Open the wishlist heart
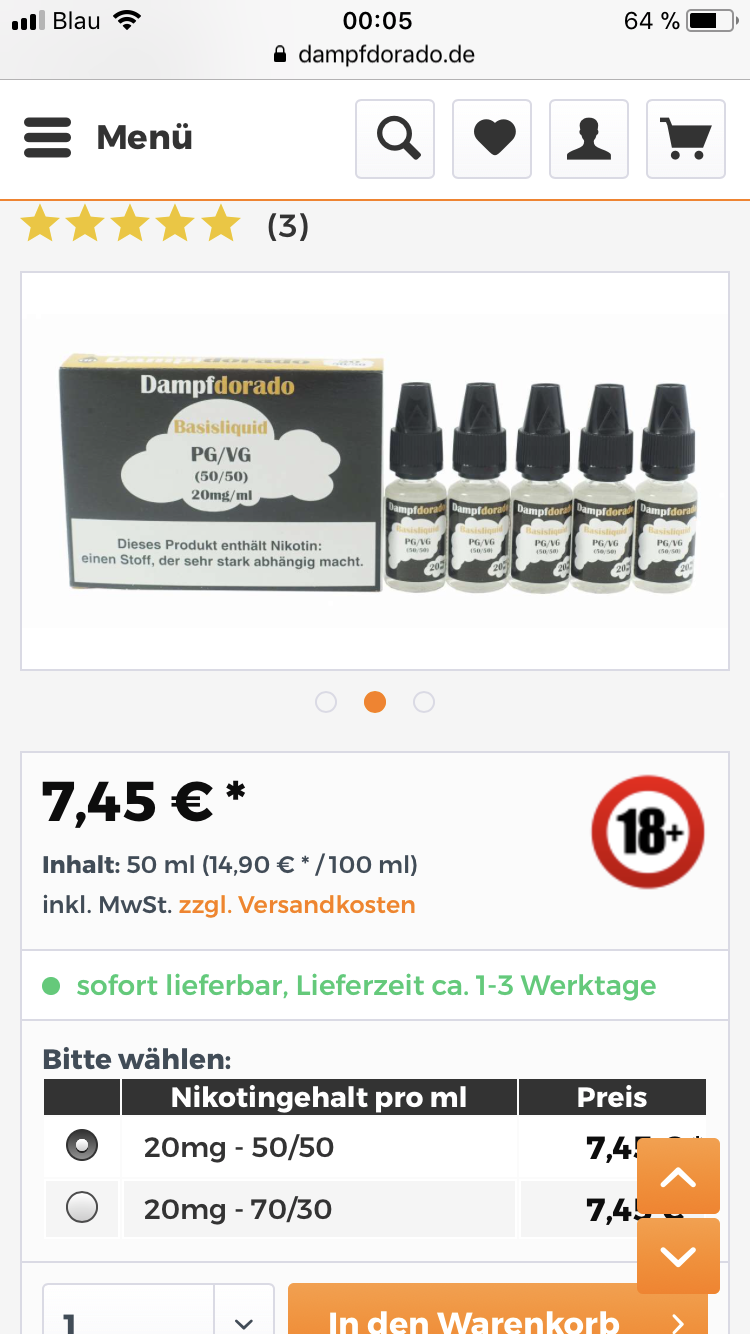This screenshot has width=750, height=1334. click(x=492, y=139)
